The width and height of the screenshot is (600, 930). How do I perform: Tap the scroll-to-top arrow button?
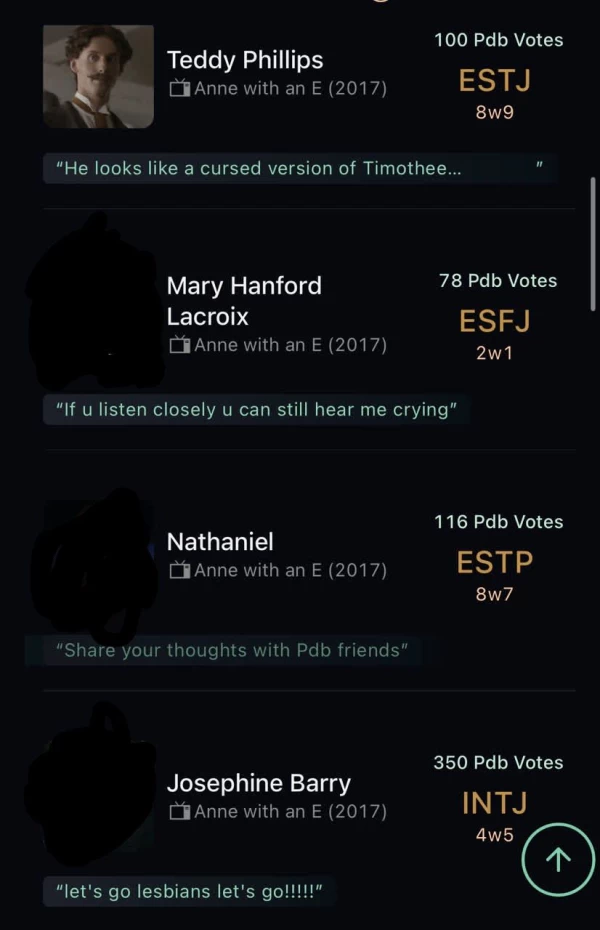(558, 859)
